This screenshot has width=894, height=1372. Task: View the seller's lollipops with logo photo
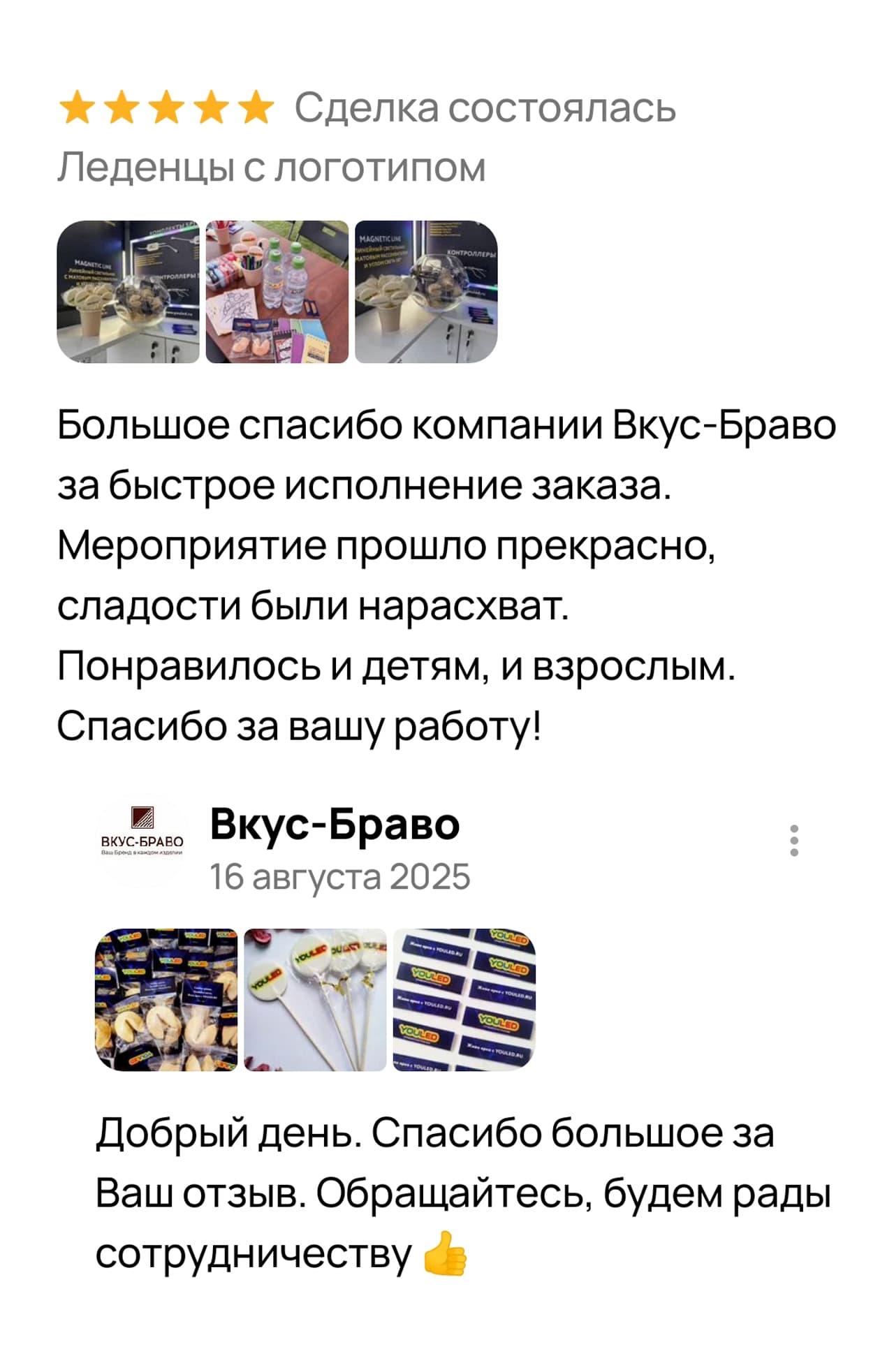click(315, 1000)
